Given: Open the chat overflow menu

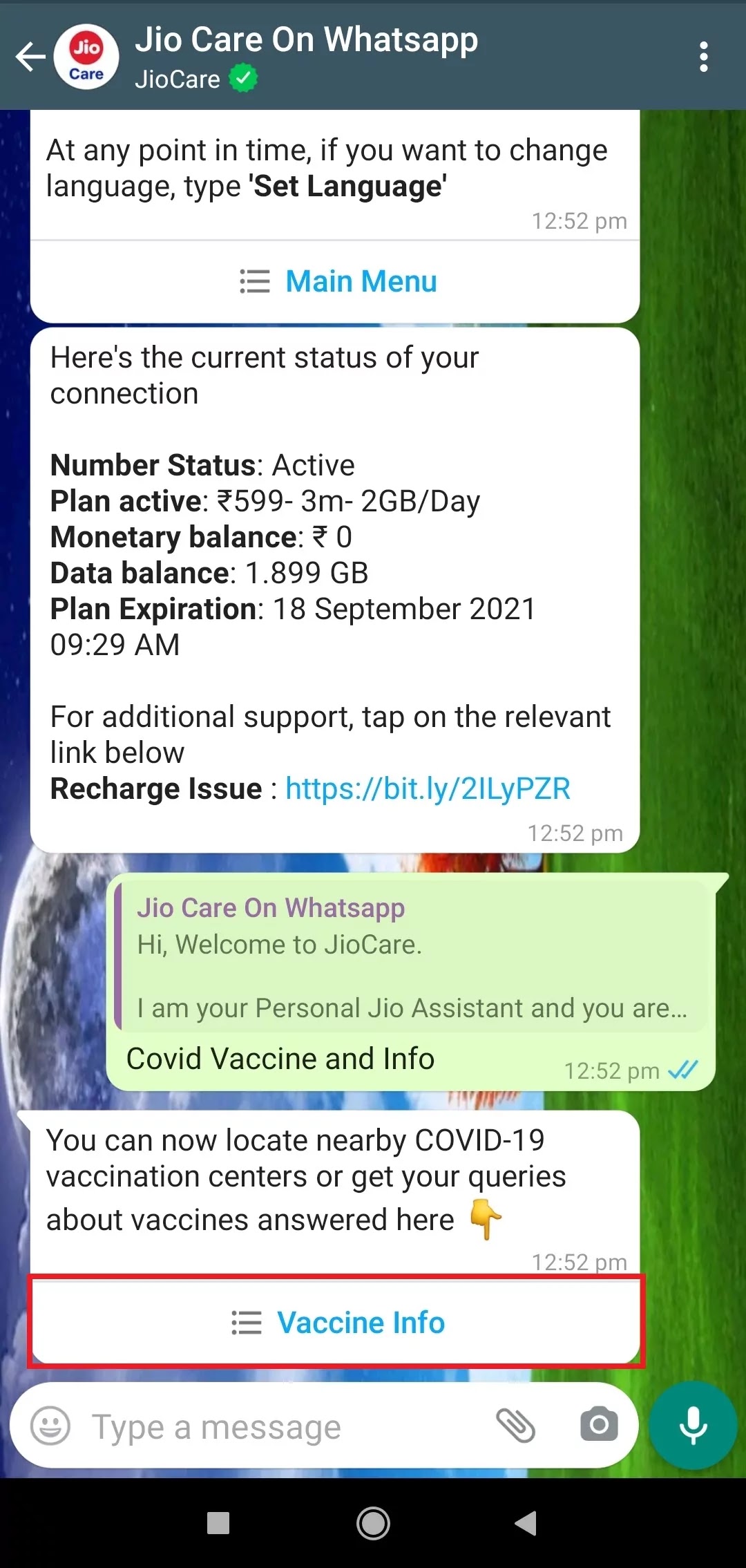Looking at the screenshot, I should coord(703,57).
